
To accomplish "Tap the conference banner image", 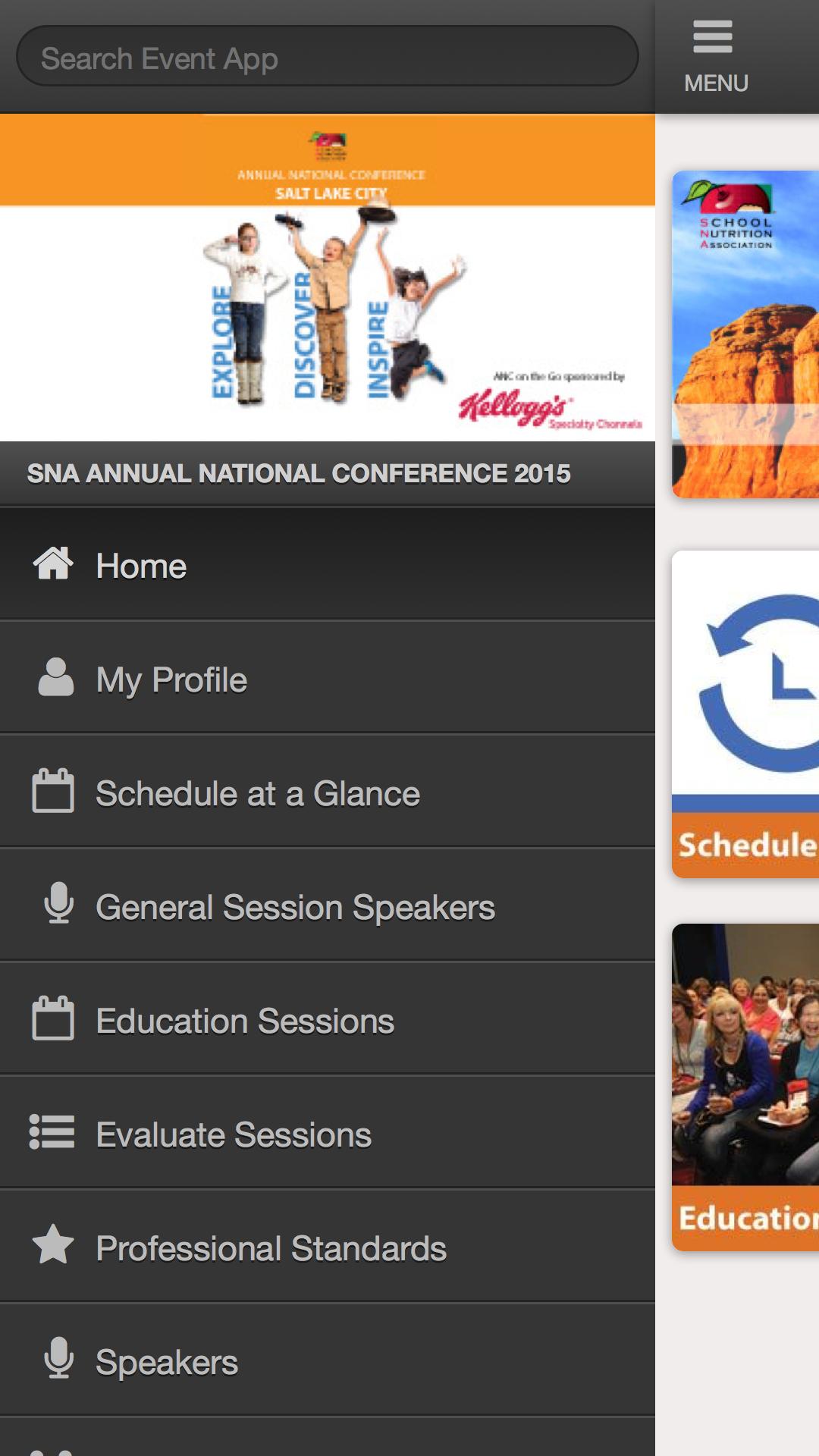I will (x=328, y=278).
